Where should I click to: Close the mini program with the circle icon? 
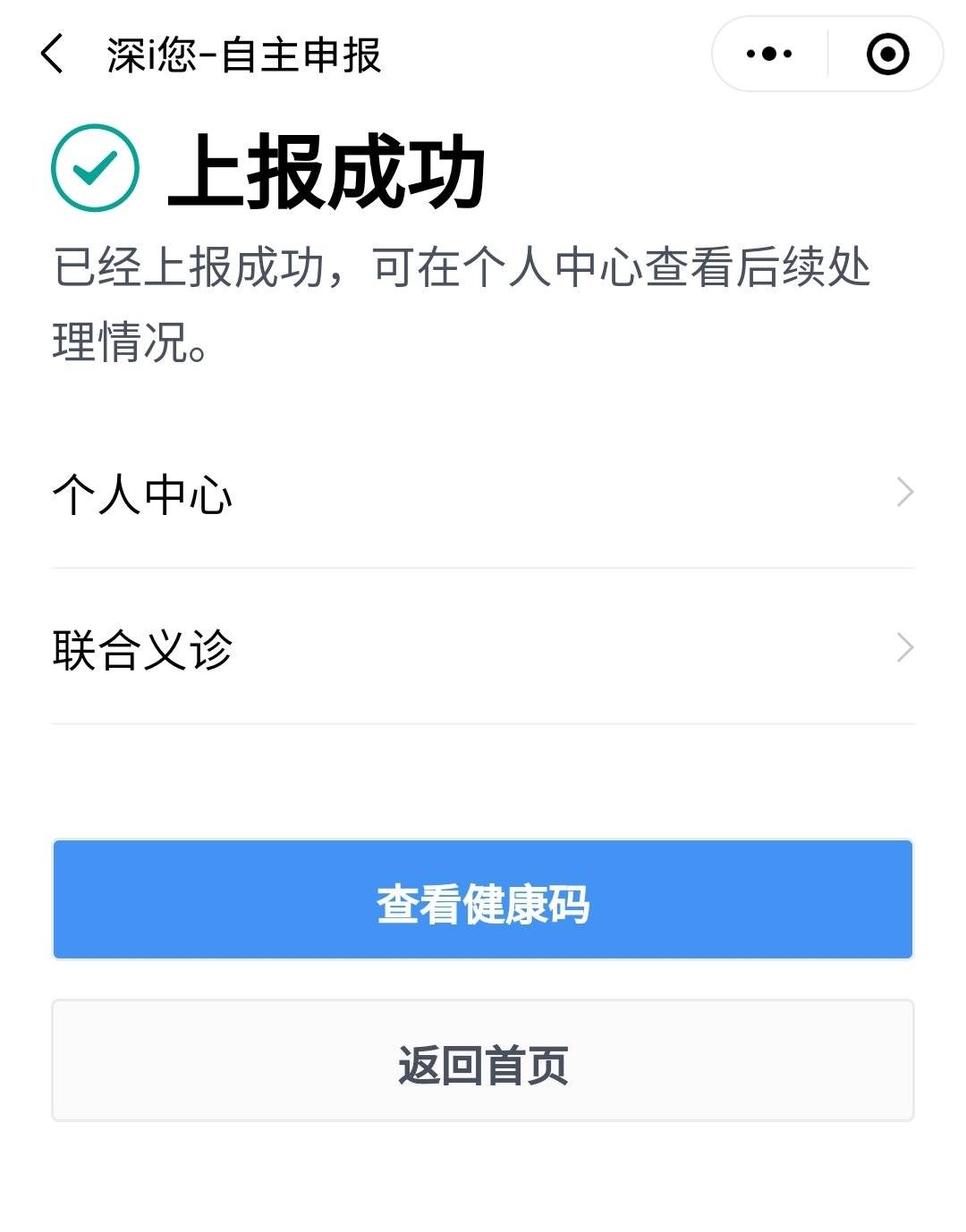[887, 55]
